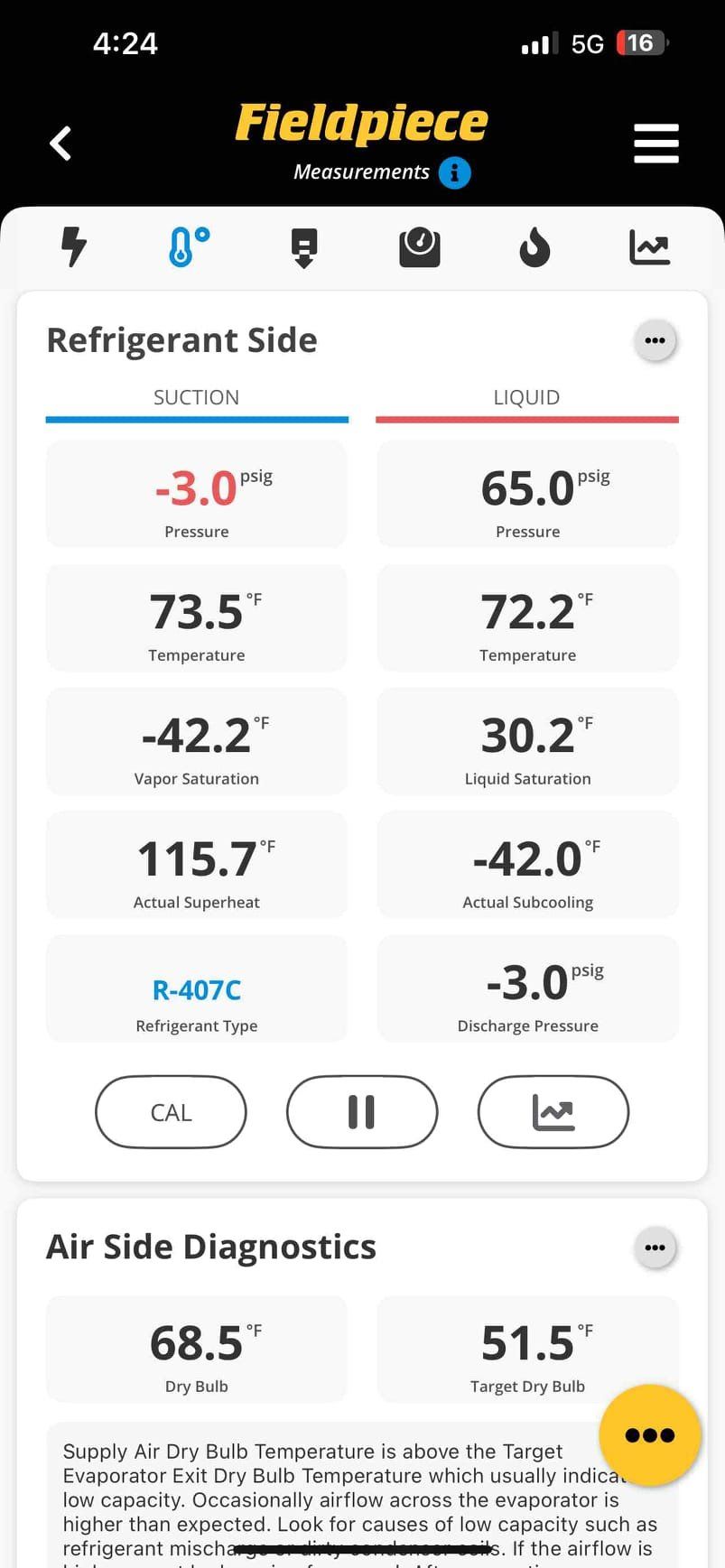Switch to the scale gauge tab

pos(420,246)
